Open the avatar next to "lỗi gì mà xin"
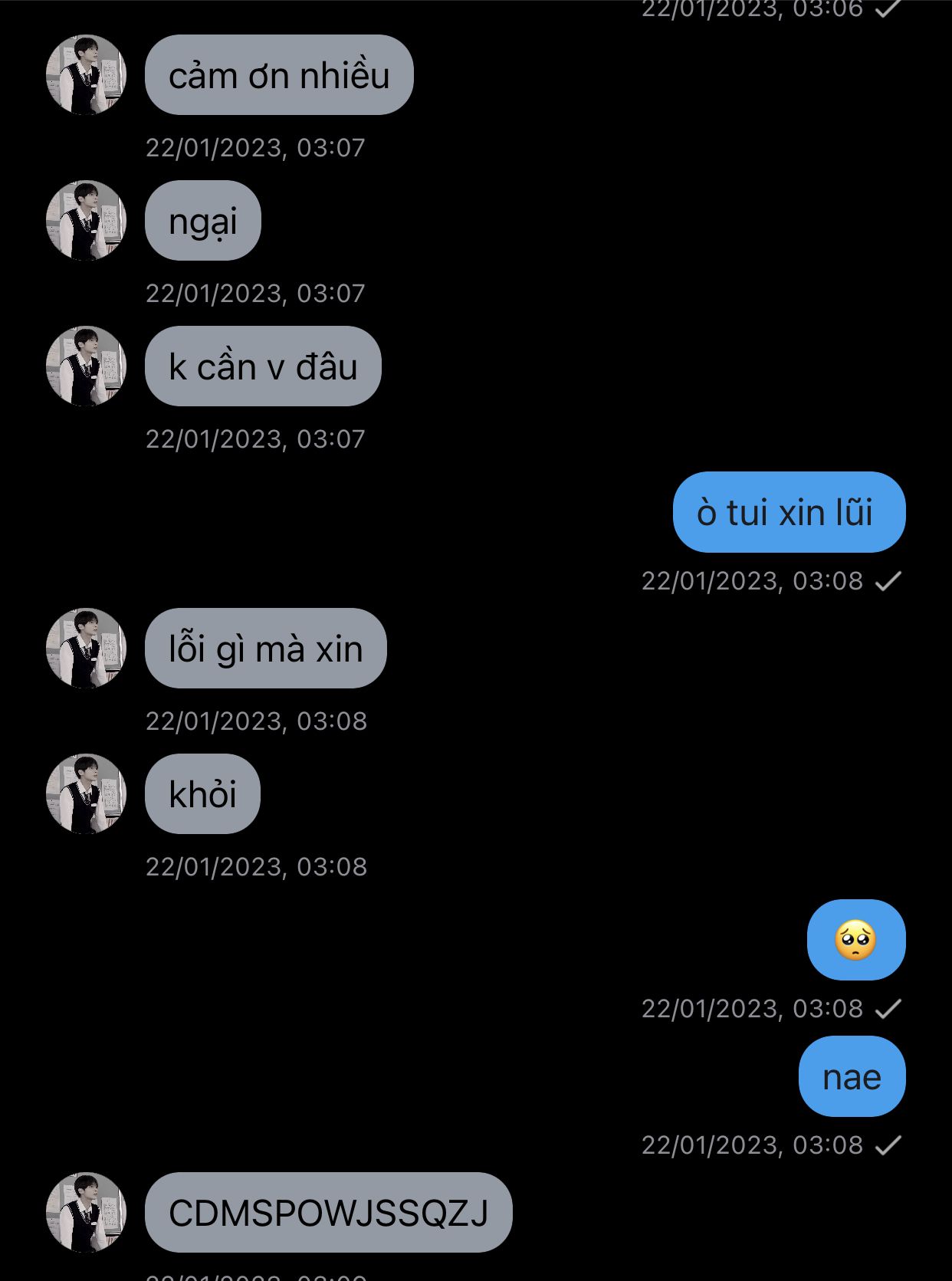 [x=86, y=649]
